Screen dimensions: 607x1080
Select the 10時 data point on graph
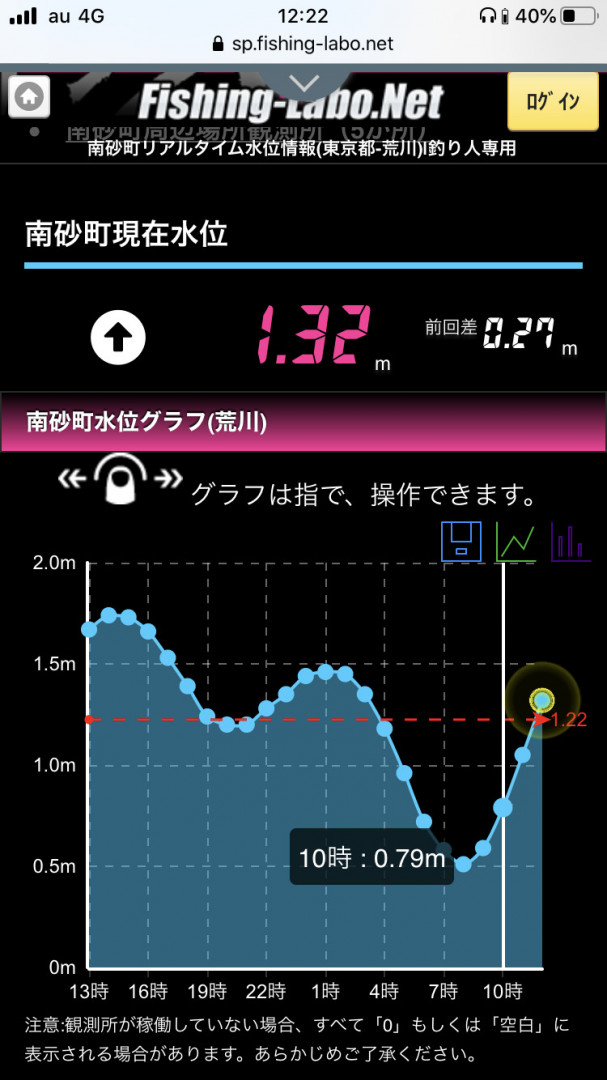click(503, 807)
